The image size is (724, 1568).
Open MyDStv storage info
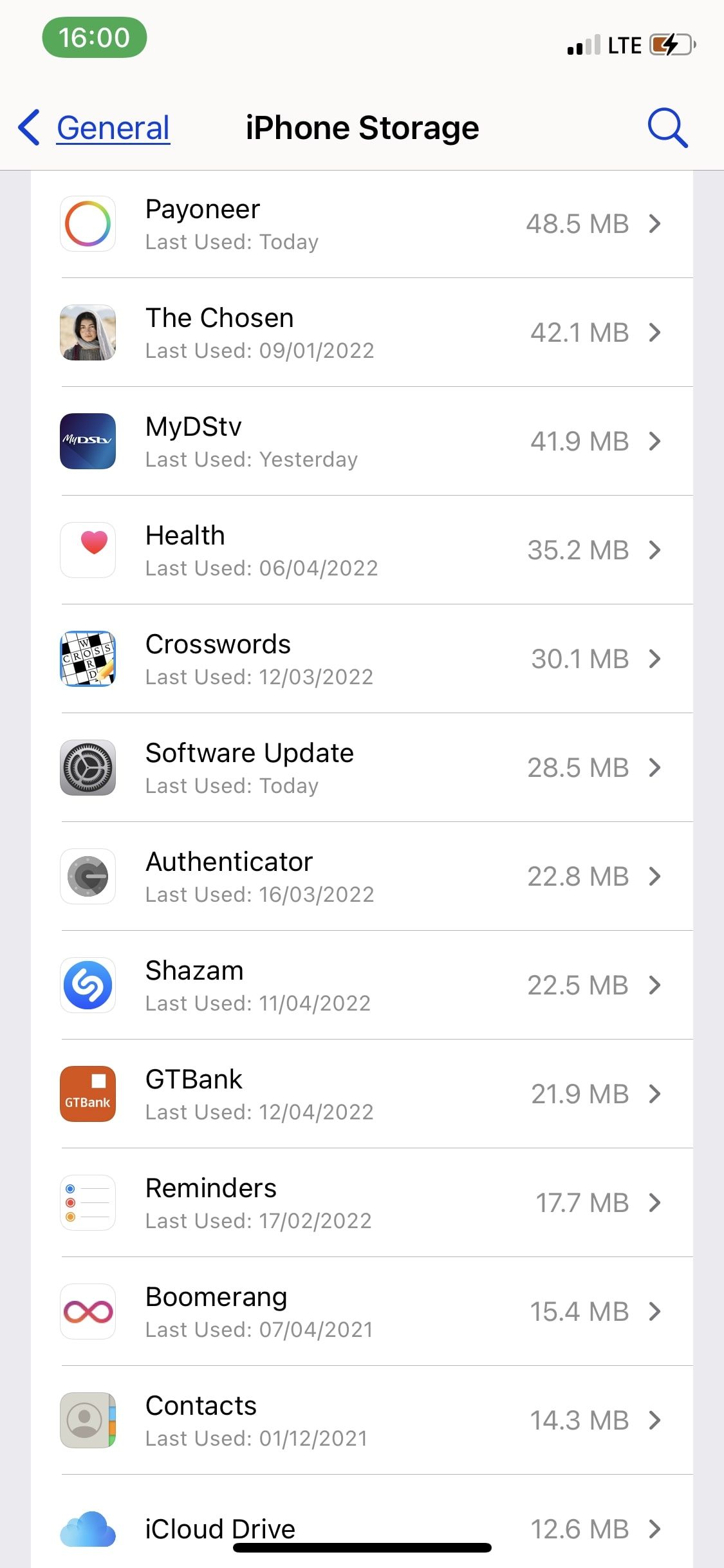361,442
